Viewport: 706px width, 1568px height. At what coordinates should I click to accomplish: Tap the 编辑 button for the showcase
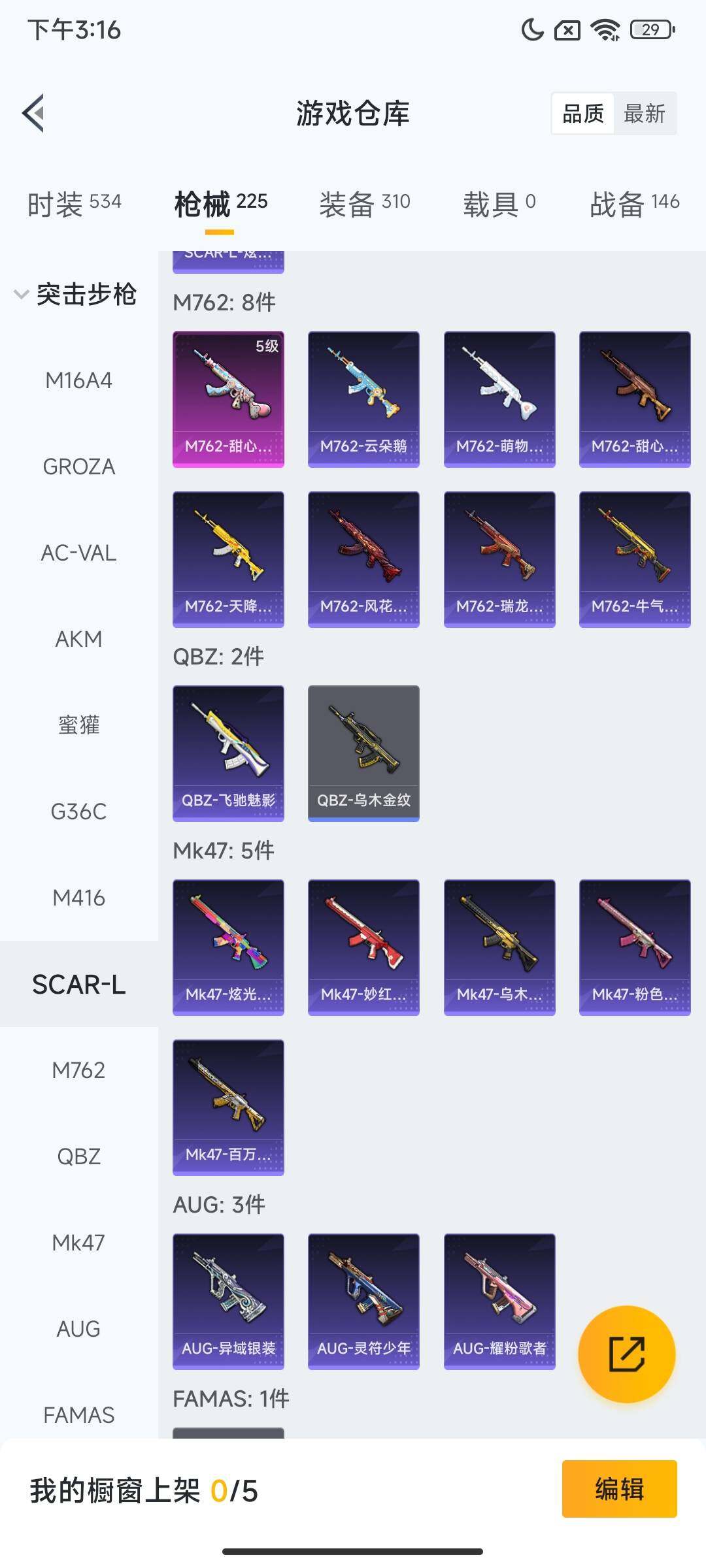(619, 1489)
